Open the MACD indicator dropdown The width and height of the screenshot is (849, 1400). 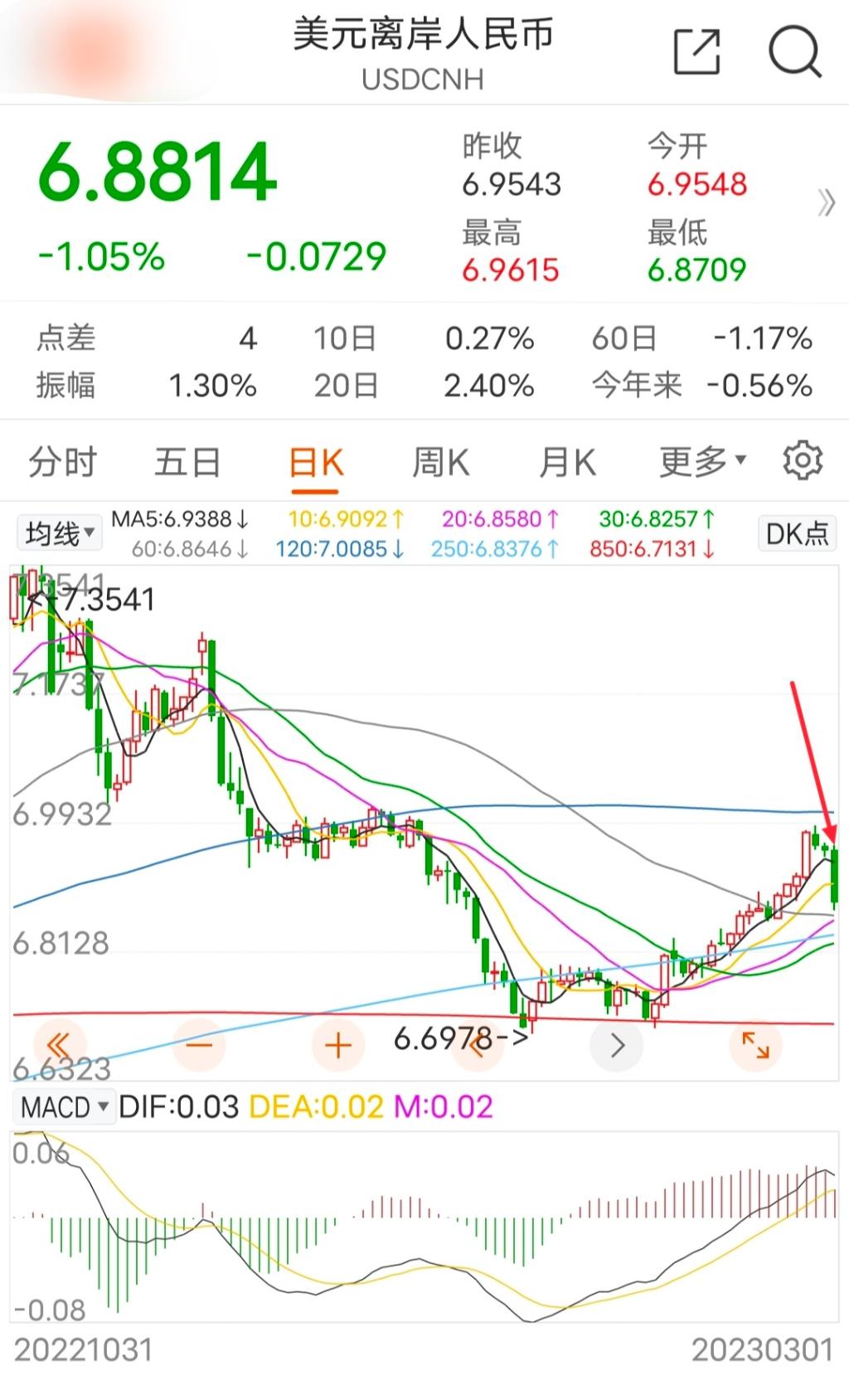coord(65,1107)
